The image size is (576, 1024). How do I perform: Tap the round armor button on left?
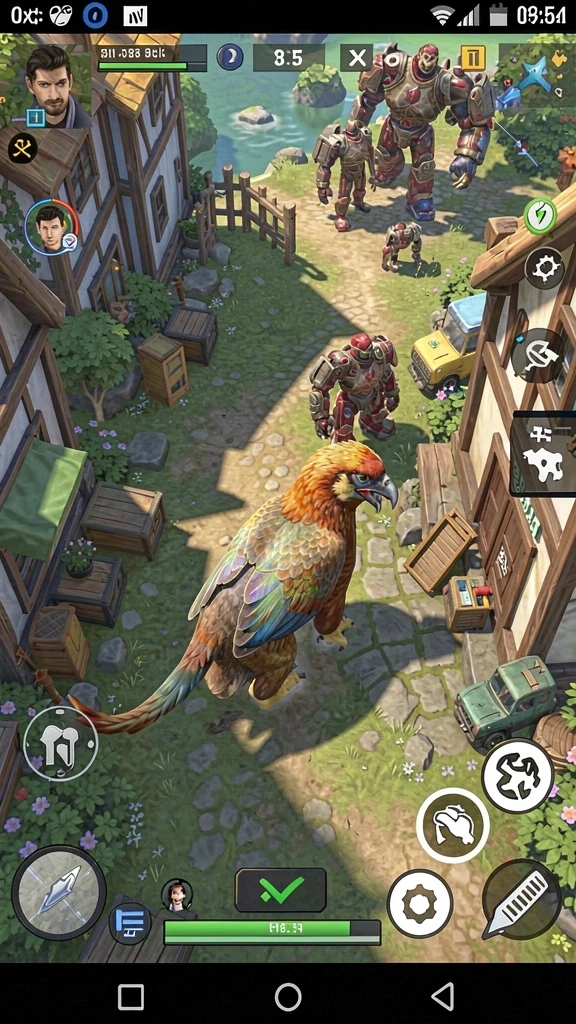[x=60, y=743]
